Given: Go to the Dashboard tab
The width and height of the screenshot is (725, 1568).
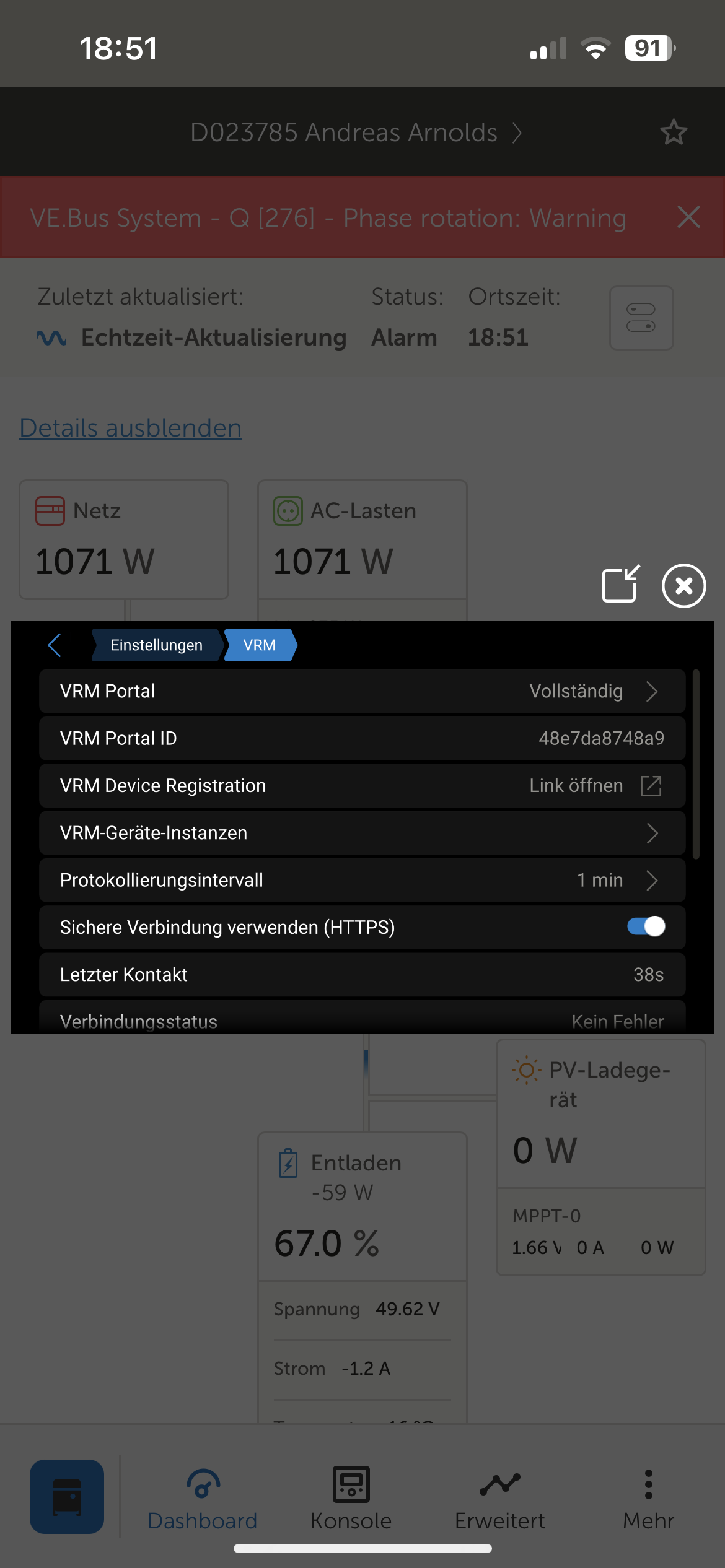Looking at the screenshot, I should tap(203, 1499).
